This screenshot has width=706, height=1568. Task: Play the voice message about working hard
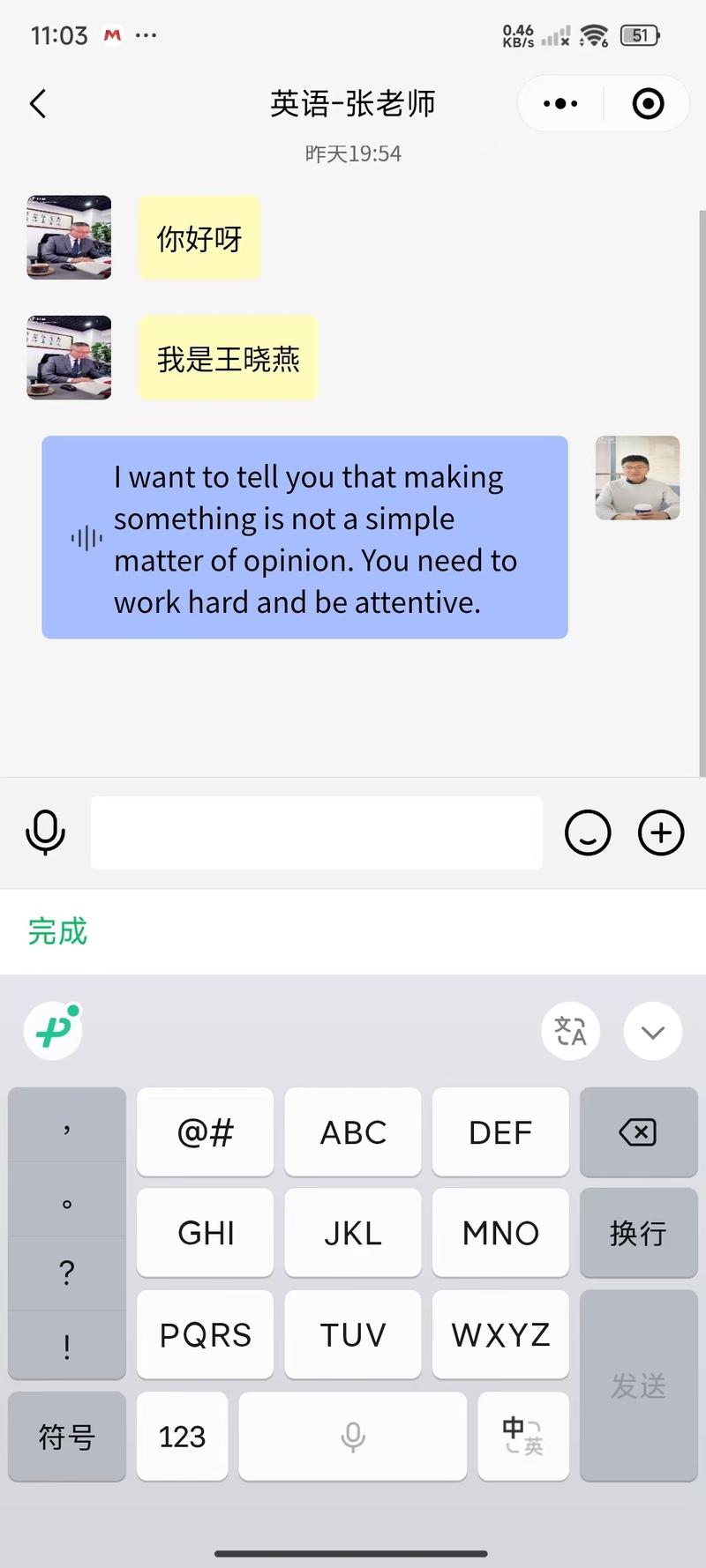(x=304, y=537)
